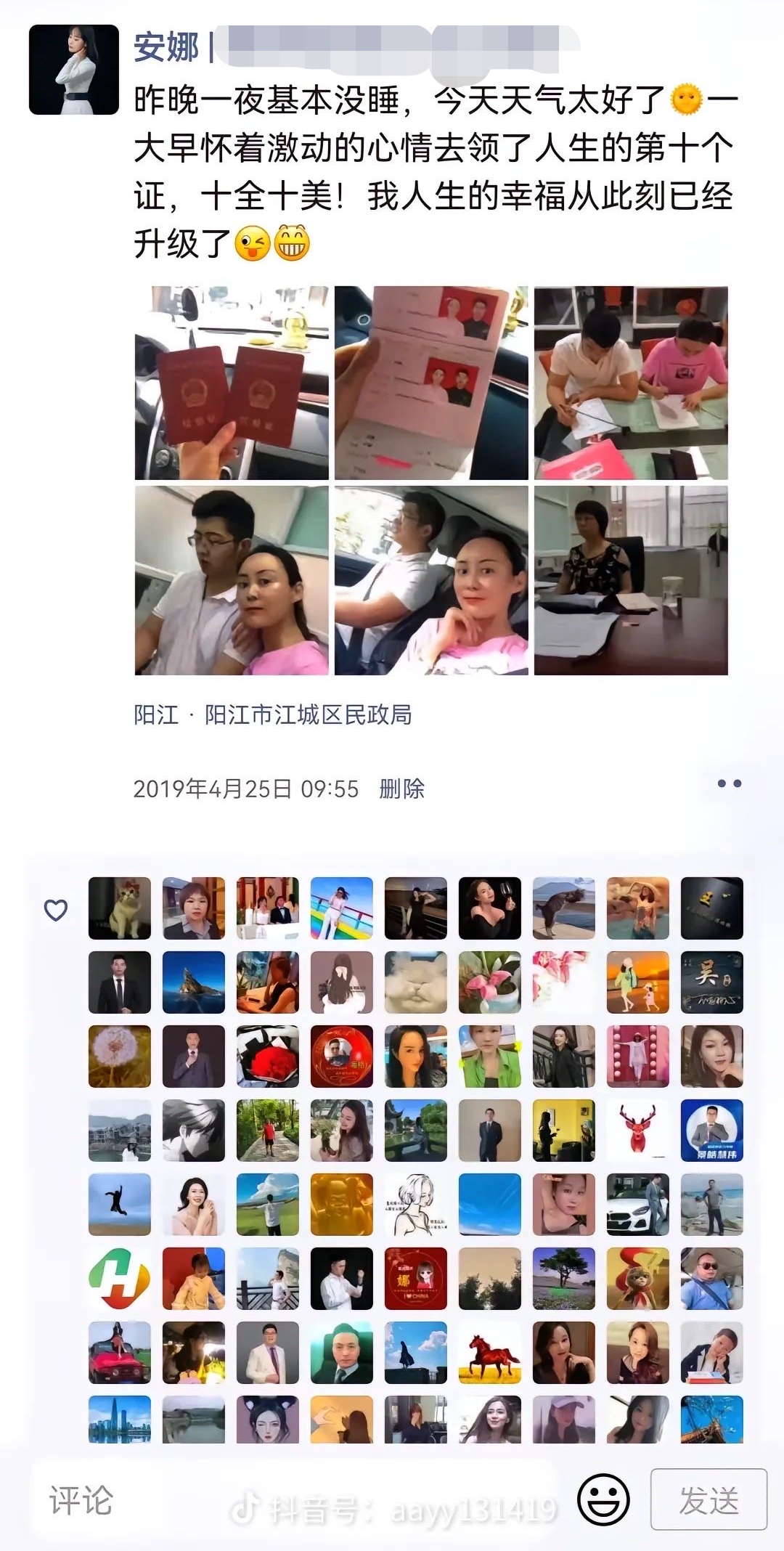Open the 吴 avatar liker profile

tap(712, 982)
